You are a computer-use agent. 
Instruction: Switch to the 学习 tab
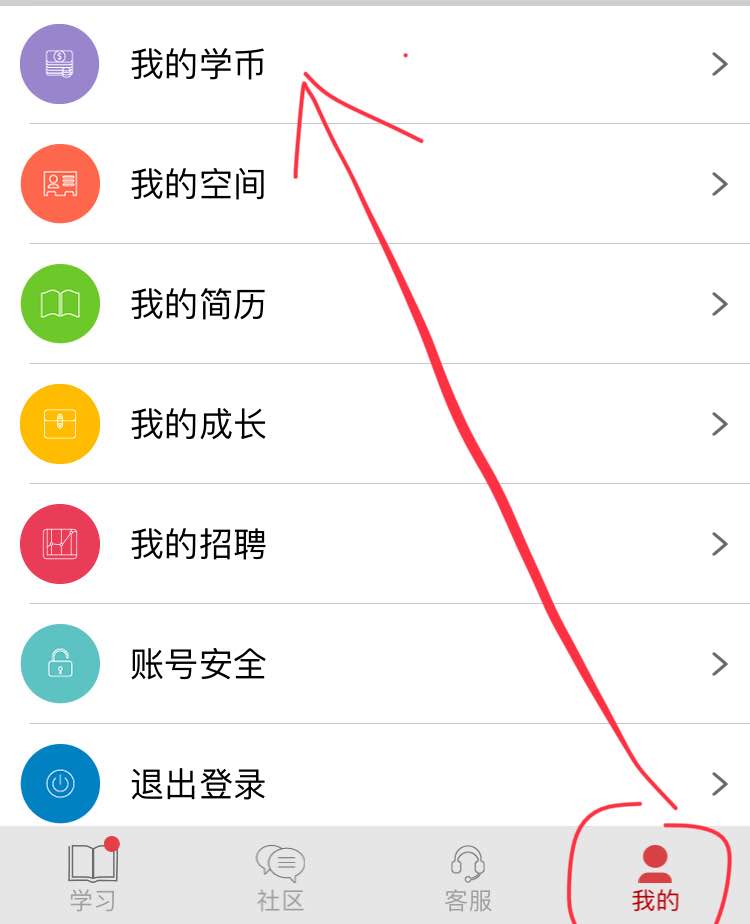click(x=93, y=877)
